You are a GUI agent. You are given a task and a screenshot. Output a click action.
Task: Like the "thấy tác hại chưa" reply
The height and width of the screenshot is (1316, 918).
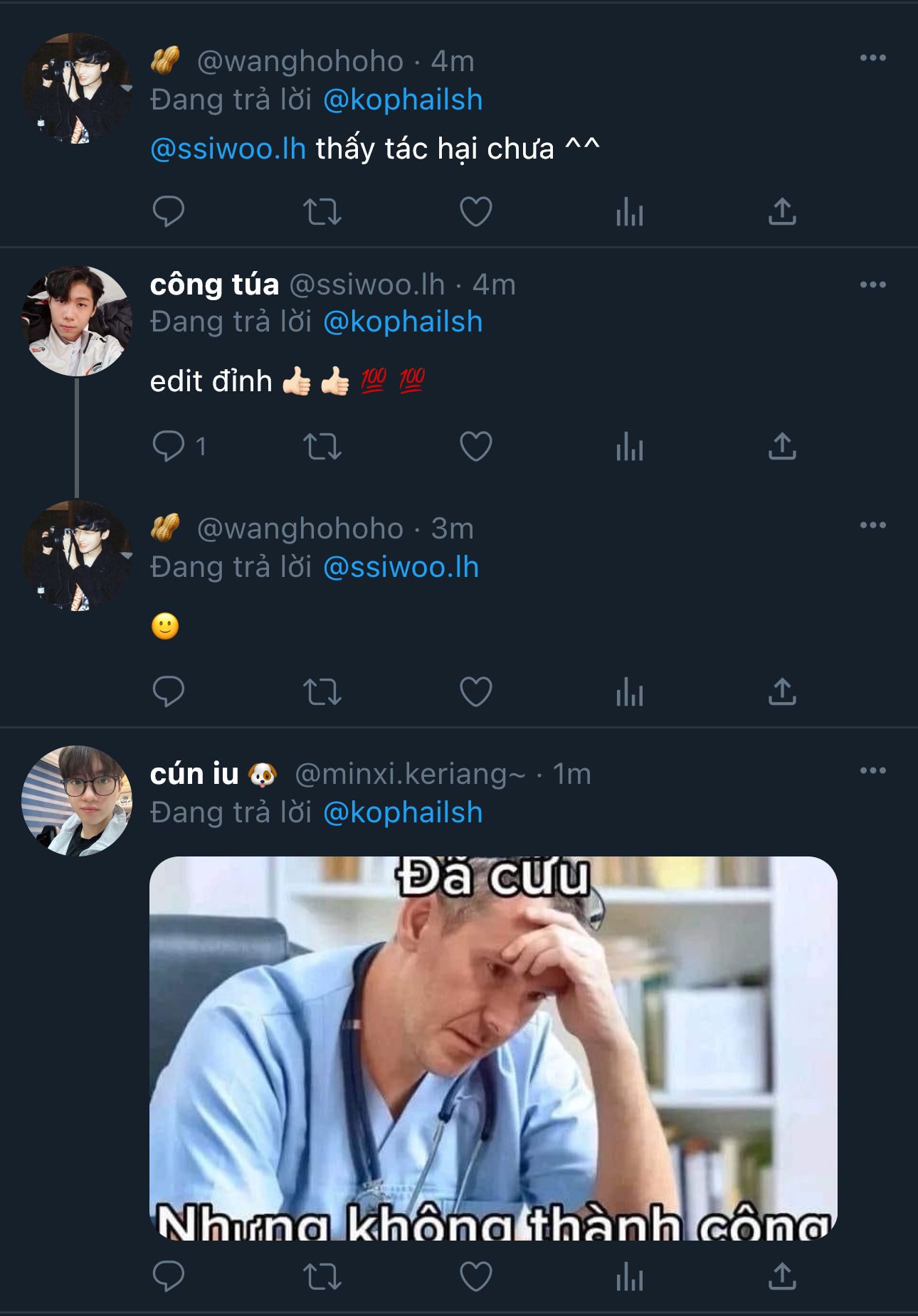tap(475, 212)
